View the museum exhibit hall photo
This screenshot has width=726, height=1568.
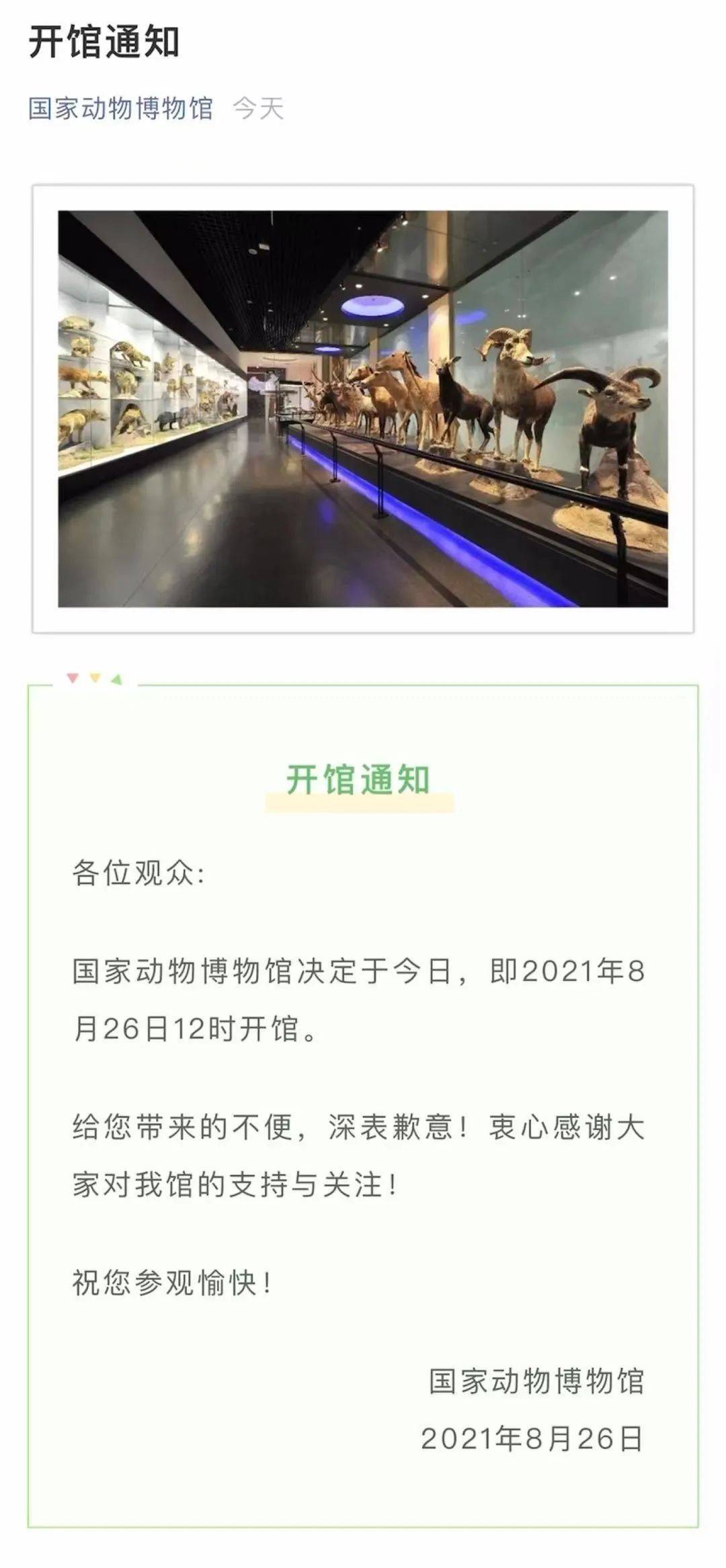click(x=363, y=408)
